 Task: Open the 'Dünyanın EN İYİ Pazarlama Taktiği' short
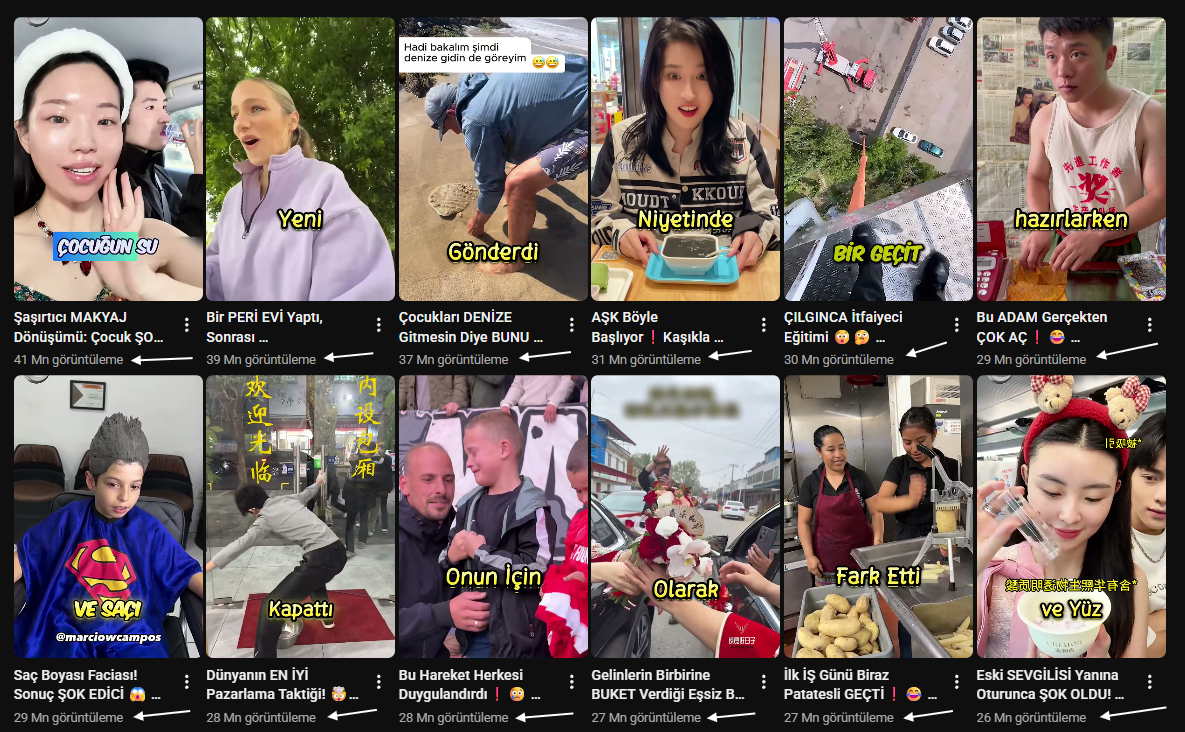coord(300,516)
